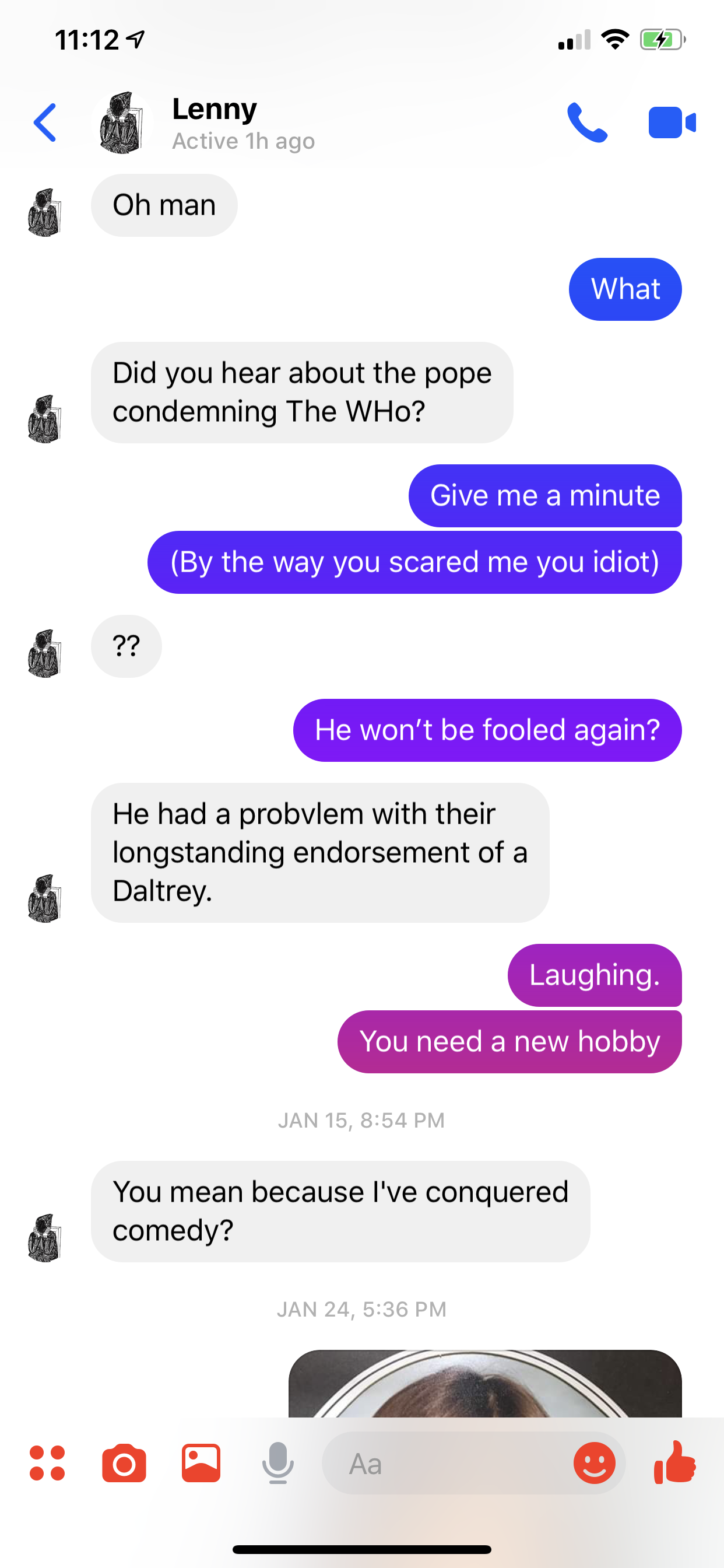The width and height of the screenshot is (724, 1568).
Task: Record a voice message with the microphone
Action: click(278, 1462)
